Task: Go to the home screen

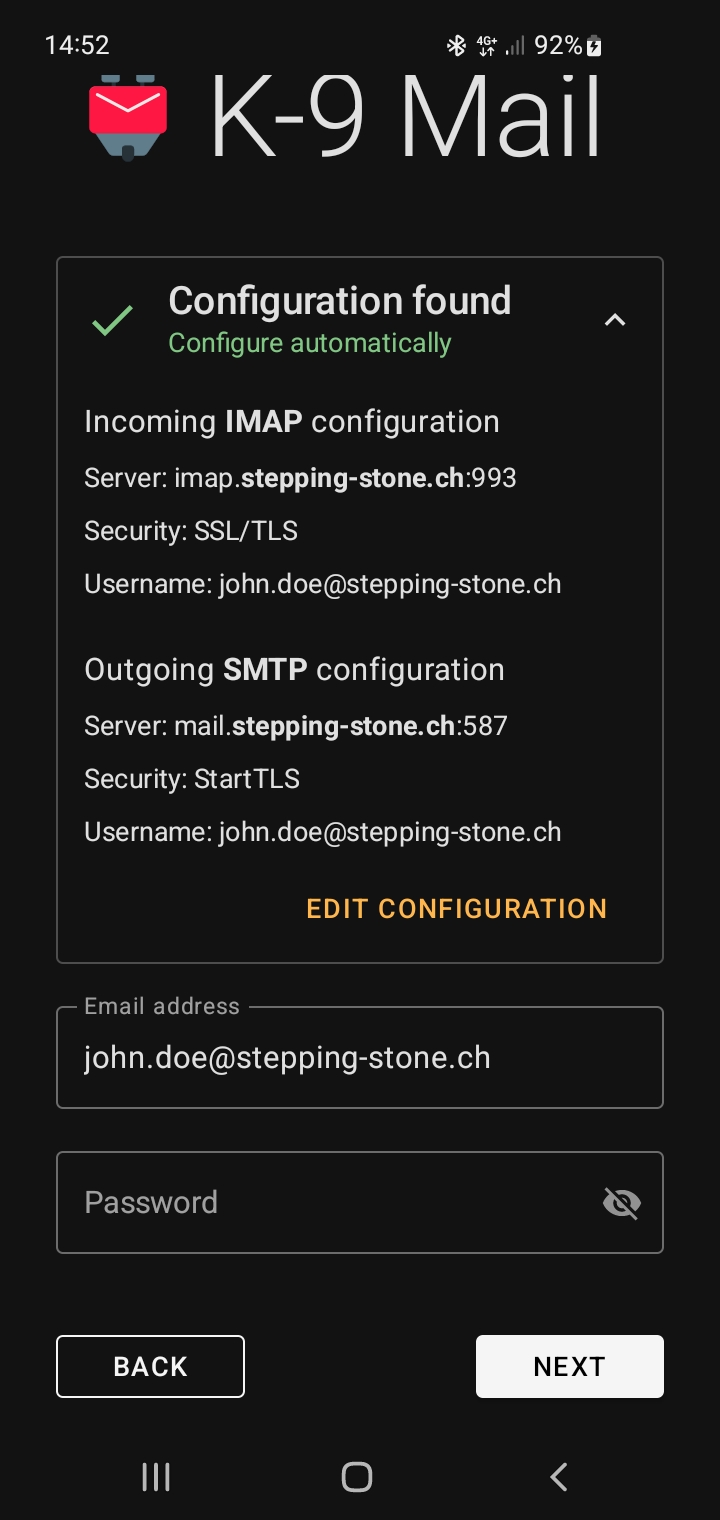Action: (357, 1477)
